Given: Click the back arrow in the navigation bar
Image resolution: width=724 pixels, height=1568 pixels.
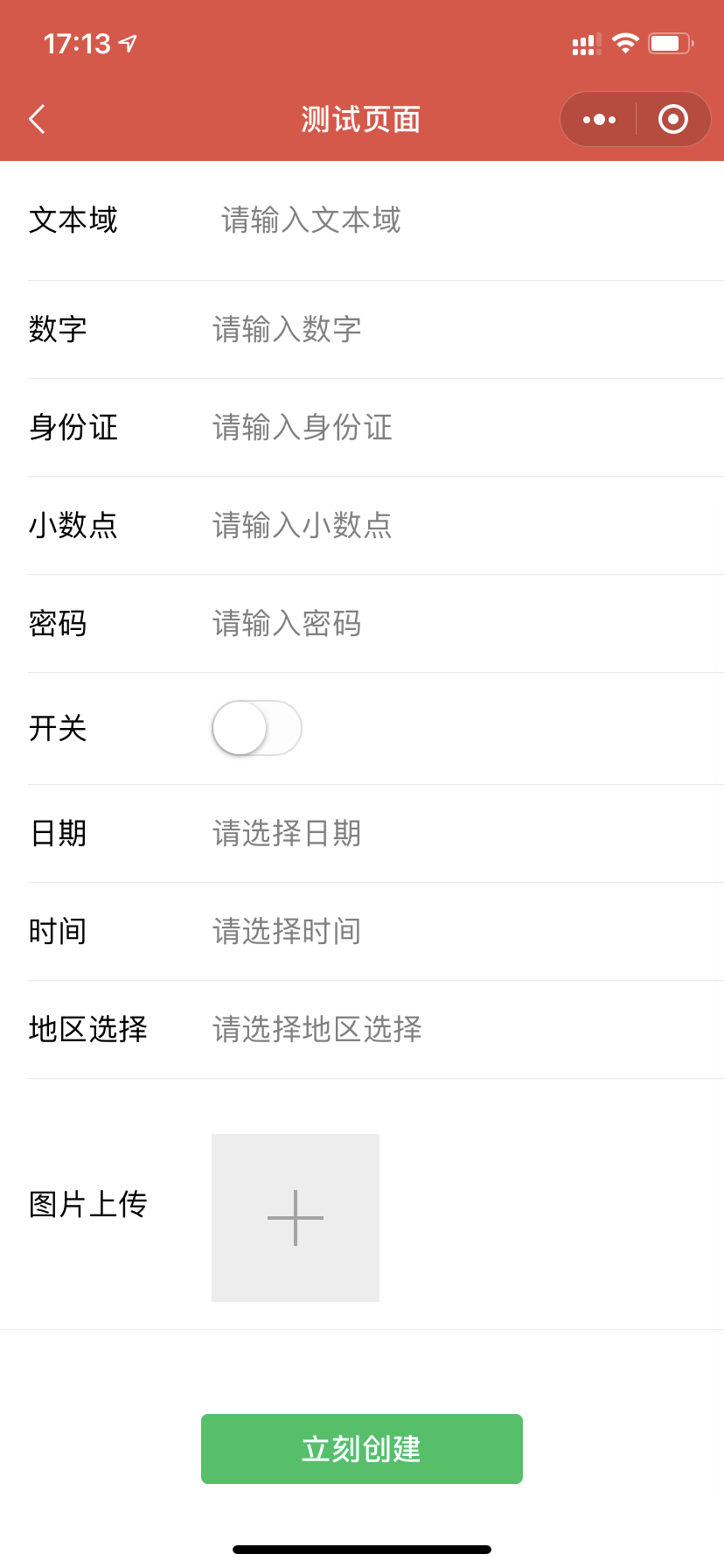Looking at the screenshot, I should pos(37,119).
